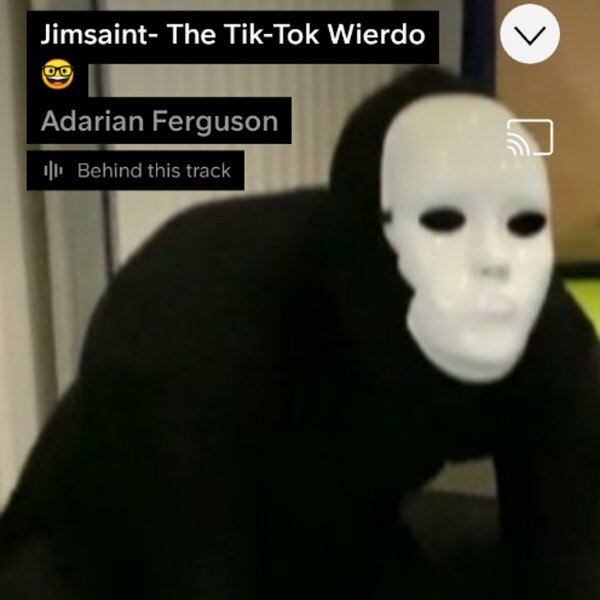This screenshot has height=600, width=600.
Task: Open the cast to device icon
Action: 529,137
